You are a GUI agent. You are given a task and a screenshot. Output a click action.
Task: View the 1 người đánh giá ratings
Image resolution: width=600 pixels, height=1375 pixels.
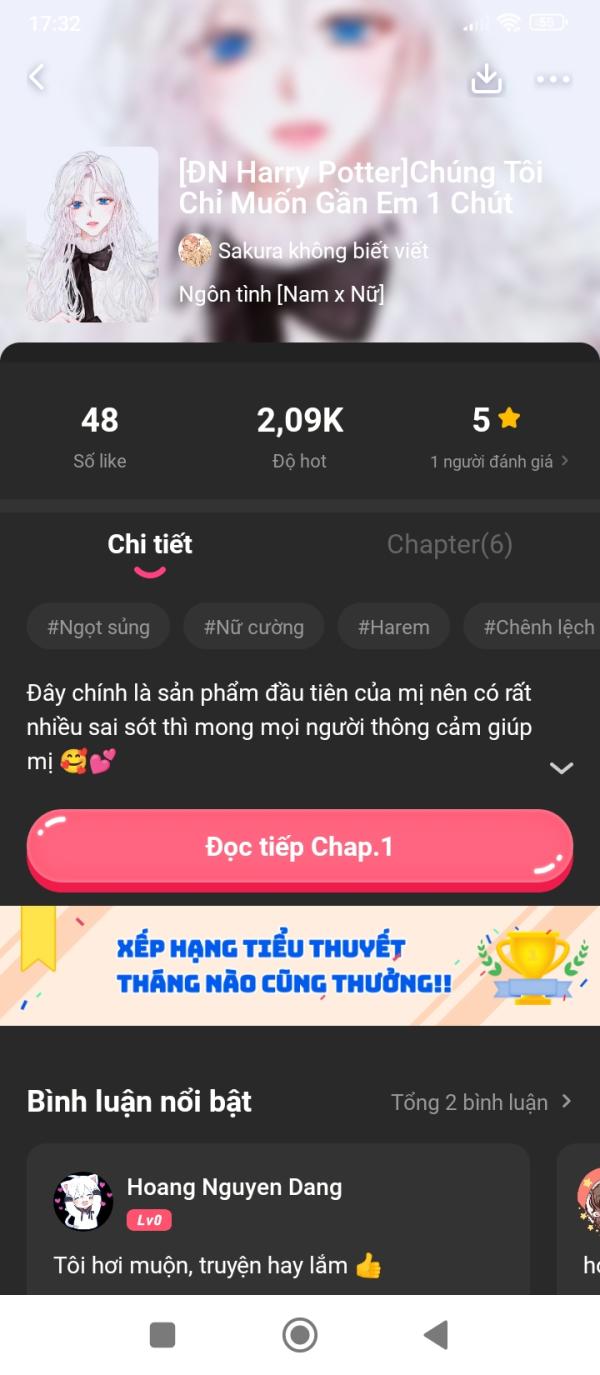(499, 461)
